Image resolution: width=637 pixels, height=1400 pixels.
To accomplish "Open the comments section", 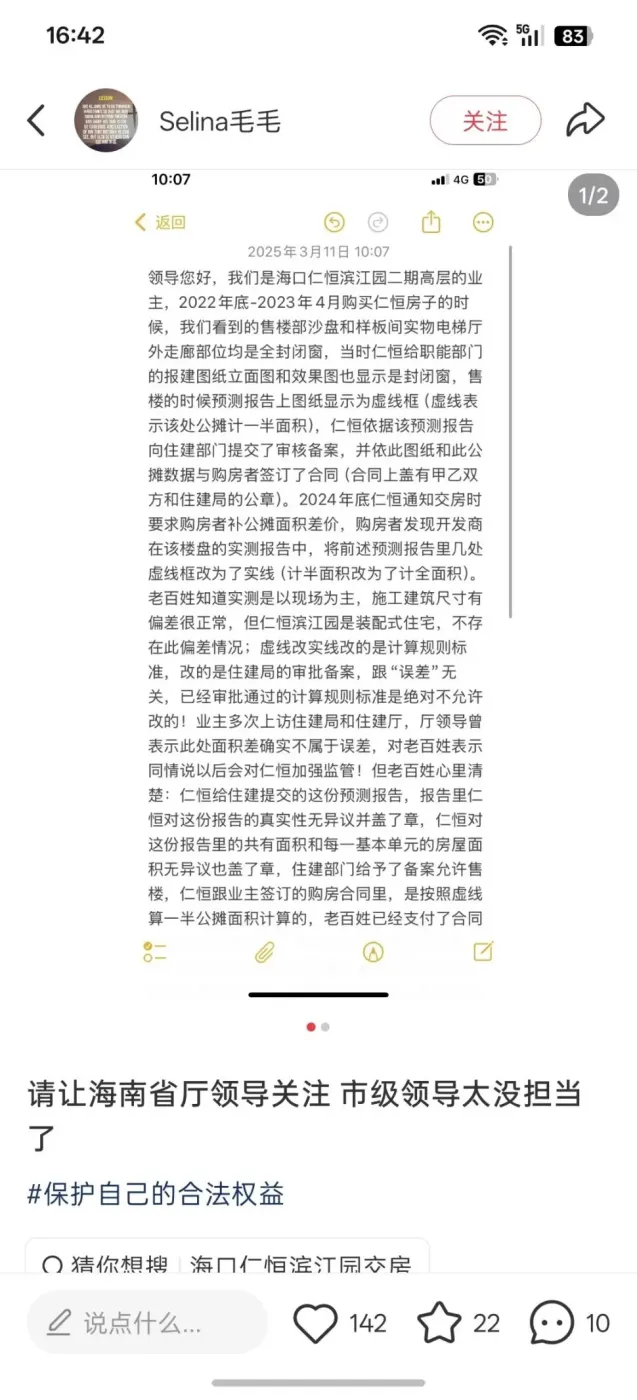I will pos(552,1323).
